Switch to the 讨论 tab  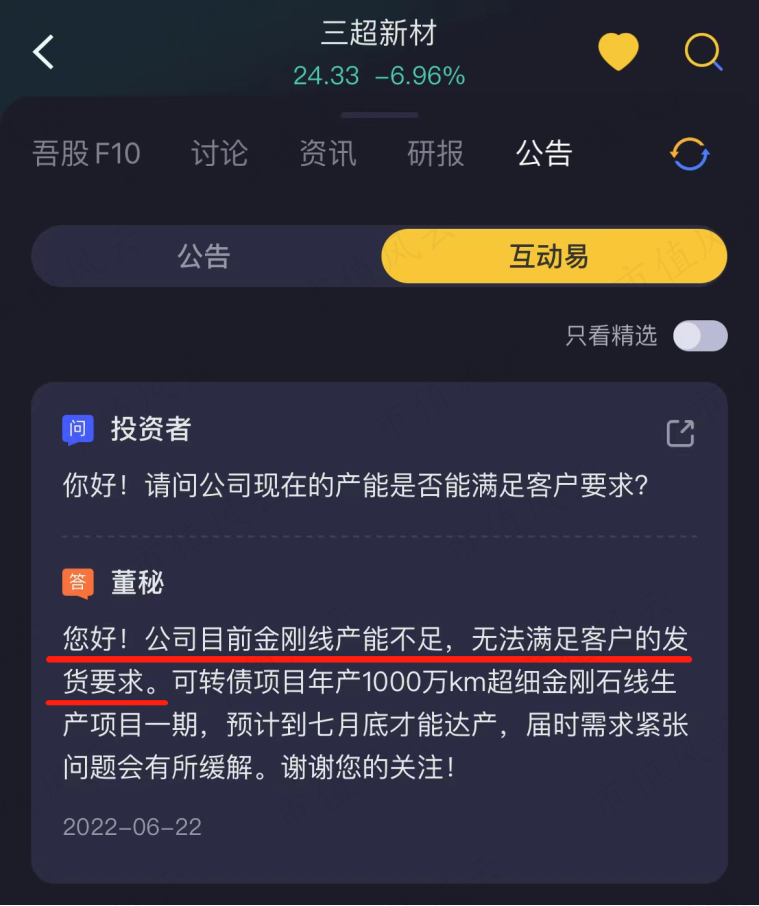tap(220, 154)
